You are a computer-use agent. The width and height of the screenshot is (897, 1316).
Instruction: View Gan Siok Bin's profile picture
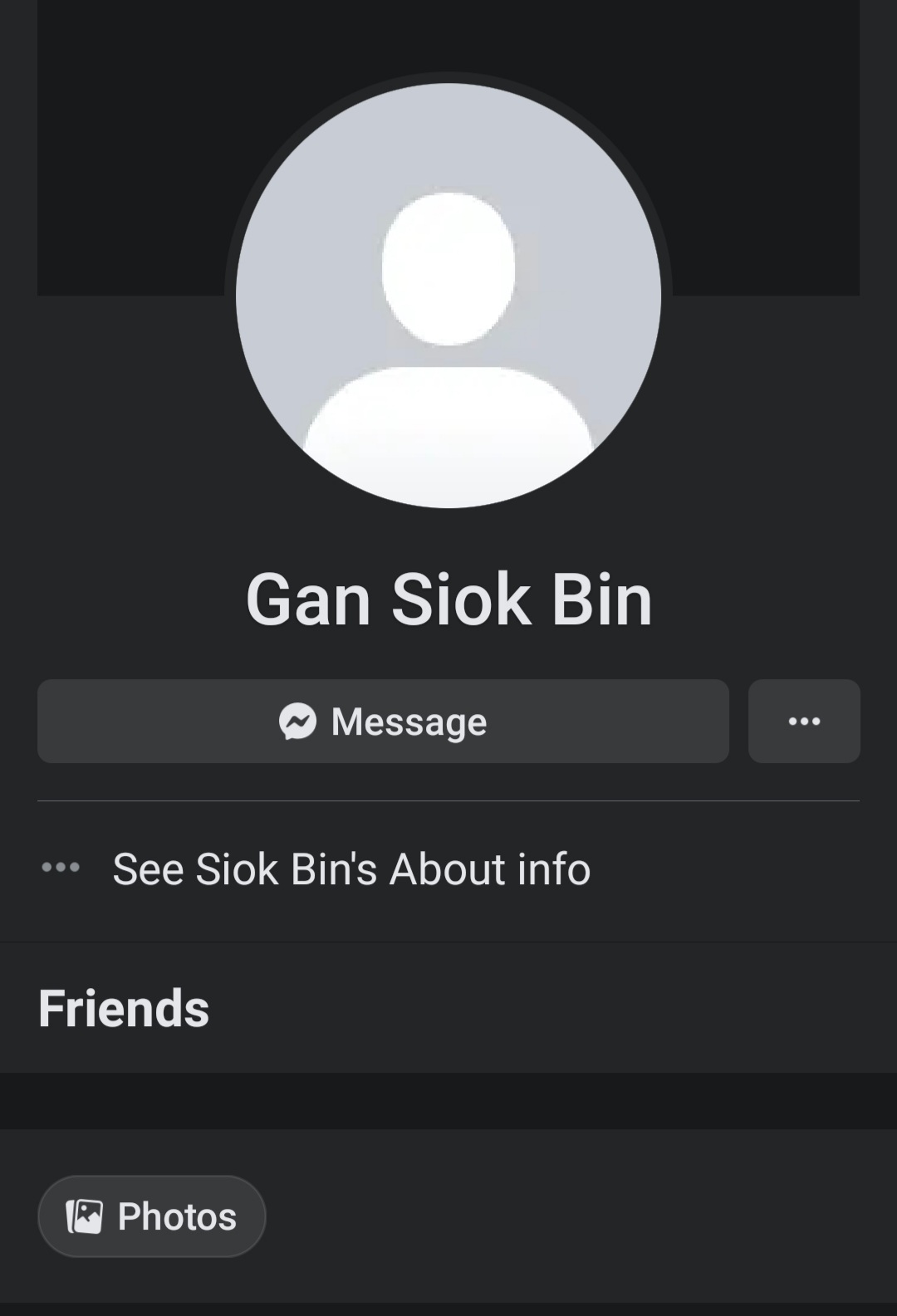[448, 295]
